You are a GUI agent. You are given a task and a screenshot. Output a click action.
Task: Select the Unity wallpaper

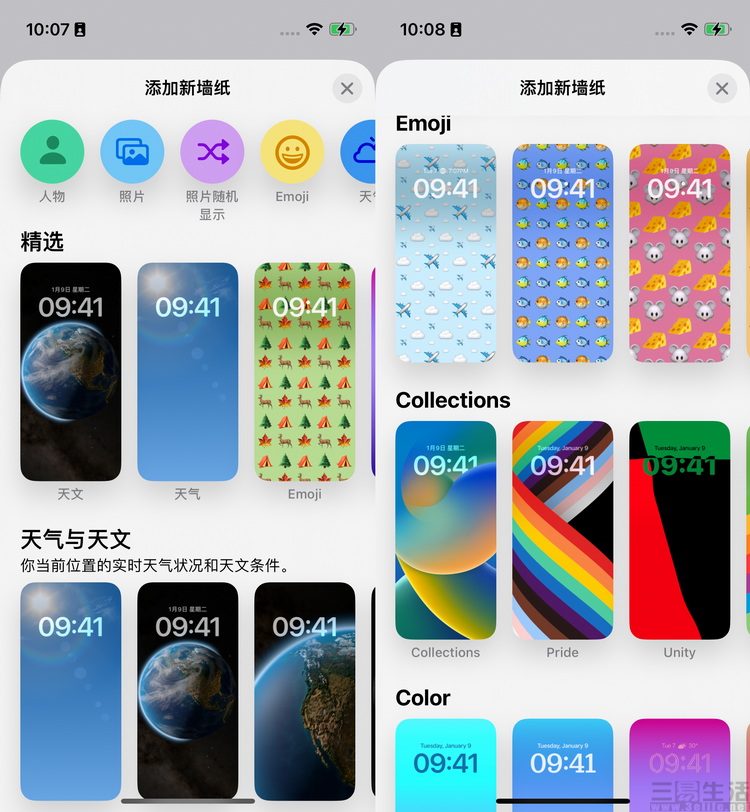coord(679,530)
